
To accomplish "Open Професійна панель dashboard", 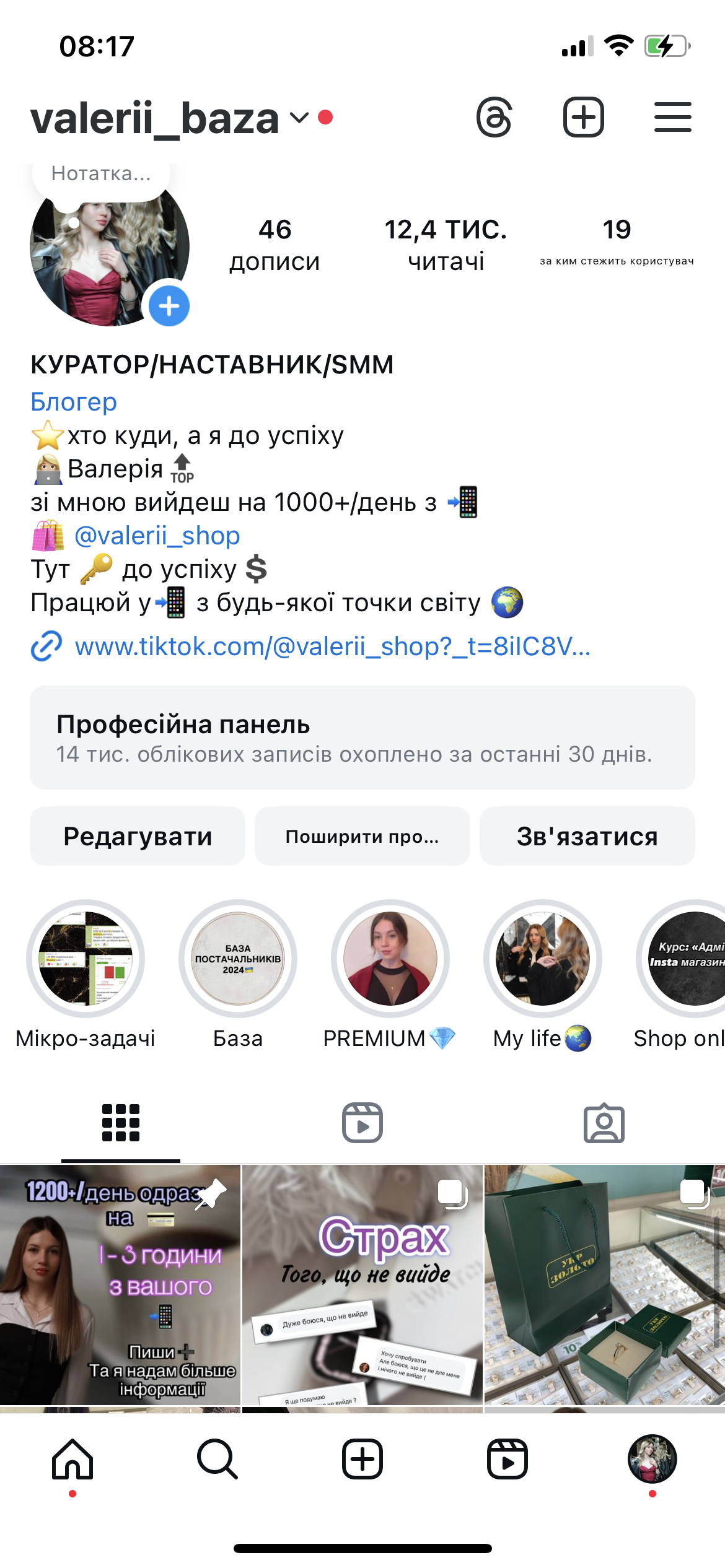I will 362,738.
